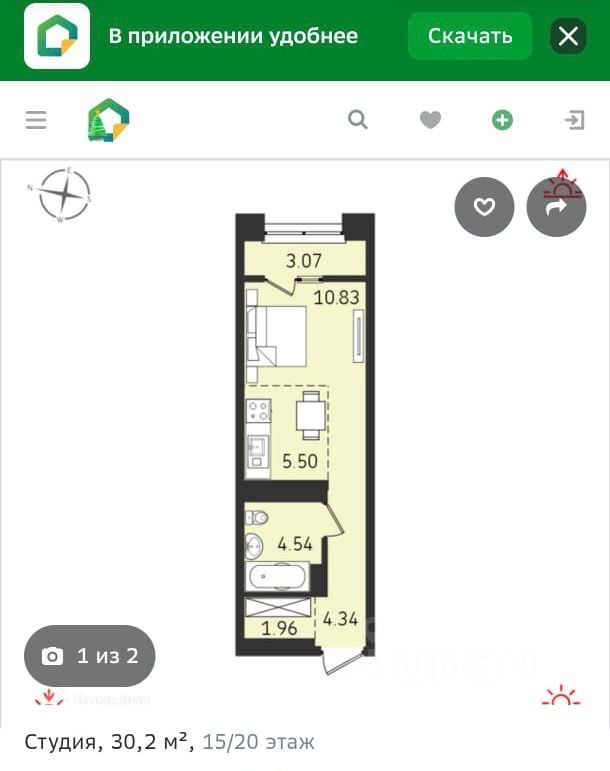Open the login icon
The image size is (610, 771).
click(574, 120)
